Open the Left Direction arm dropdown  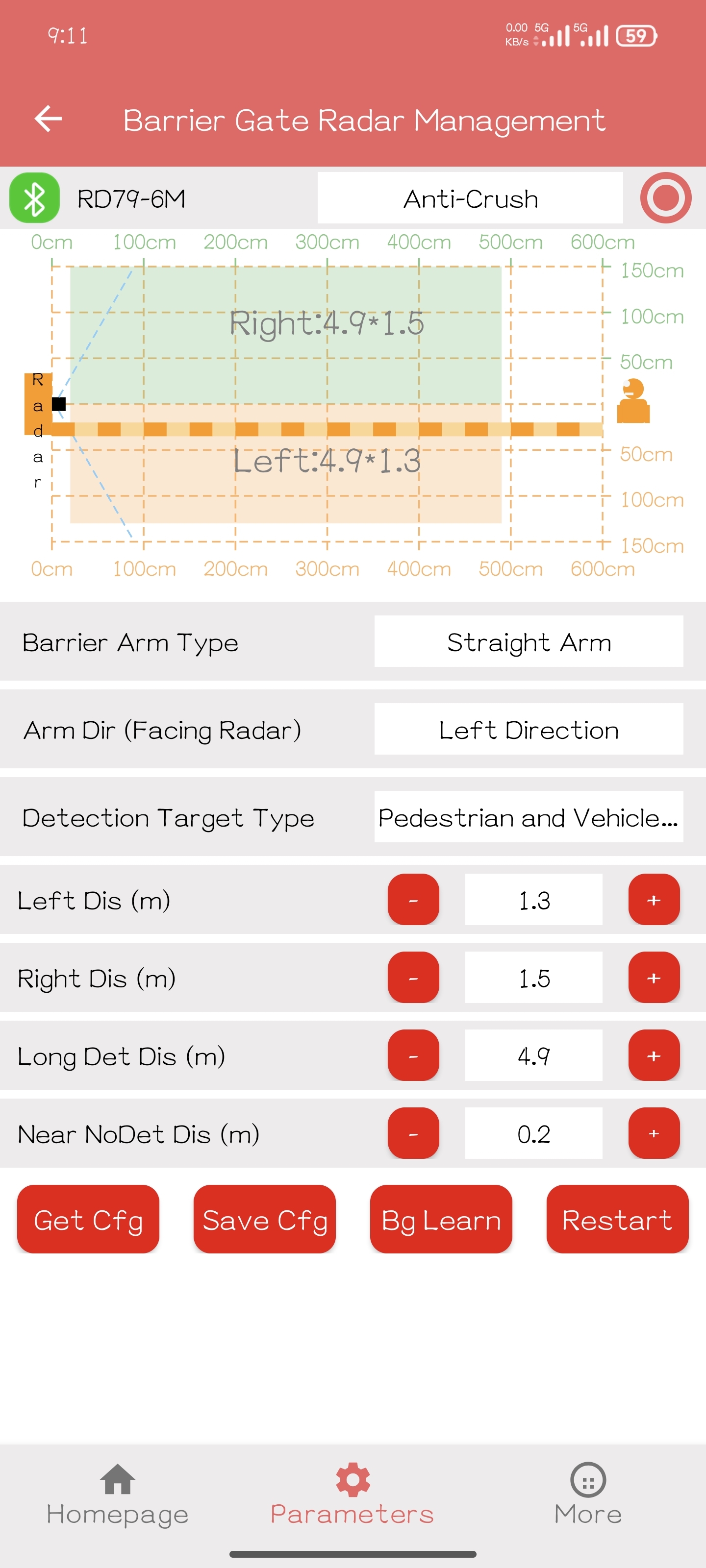point(528,729)
